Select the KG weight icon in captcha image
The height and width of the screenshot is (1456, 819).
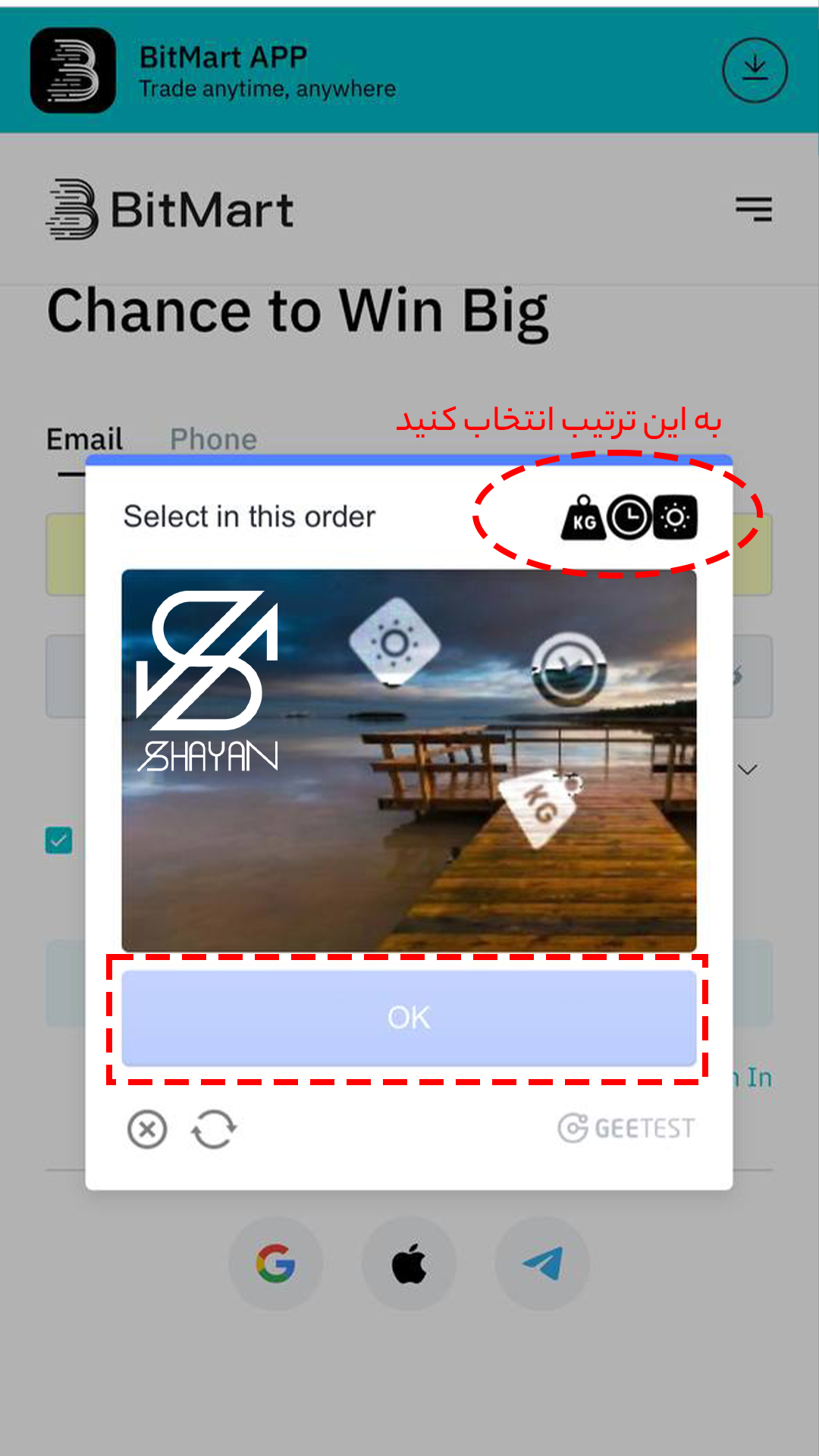539,805
